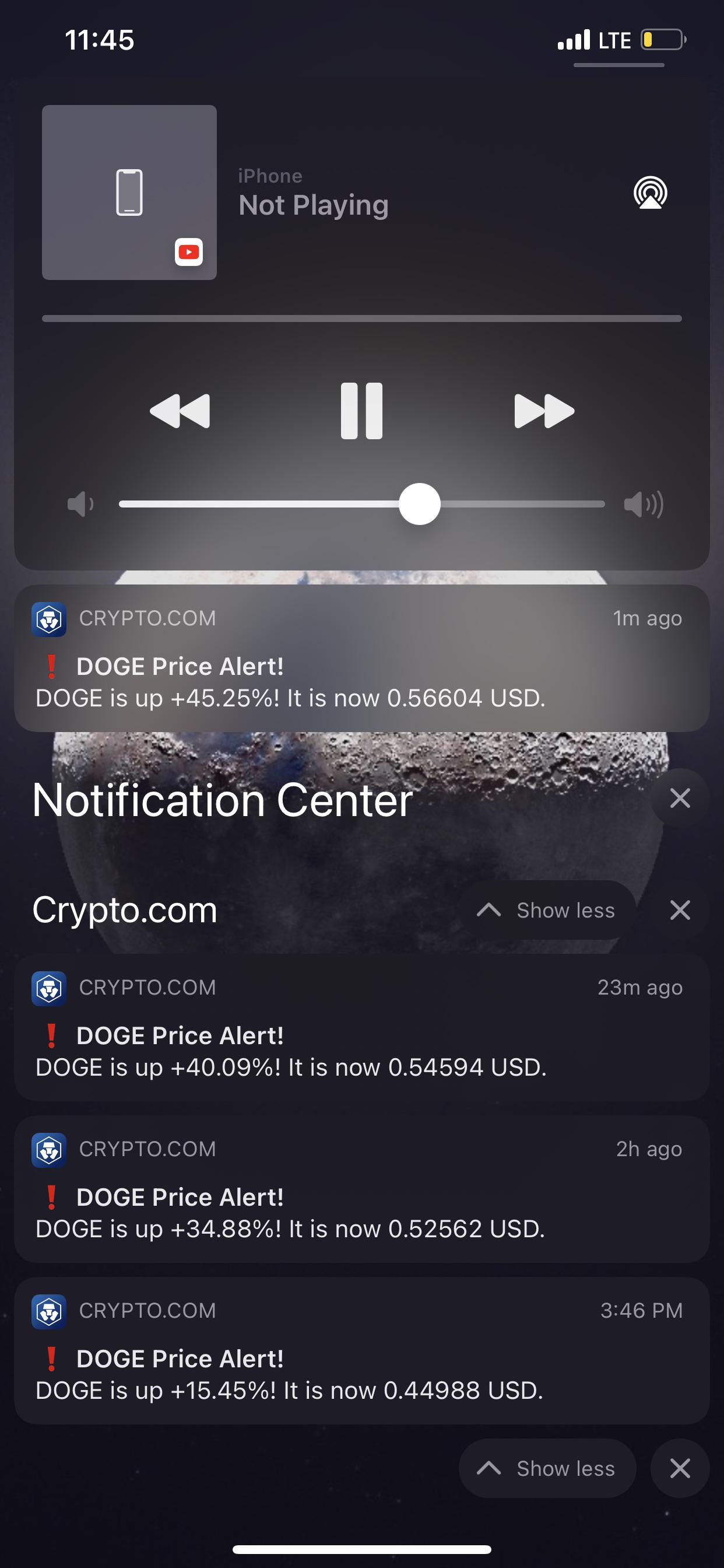The height and width of the screenshot is (1568, 724).
Task: Tap the minimum volume speaker icon
Action: [80, 503]
